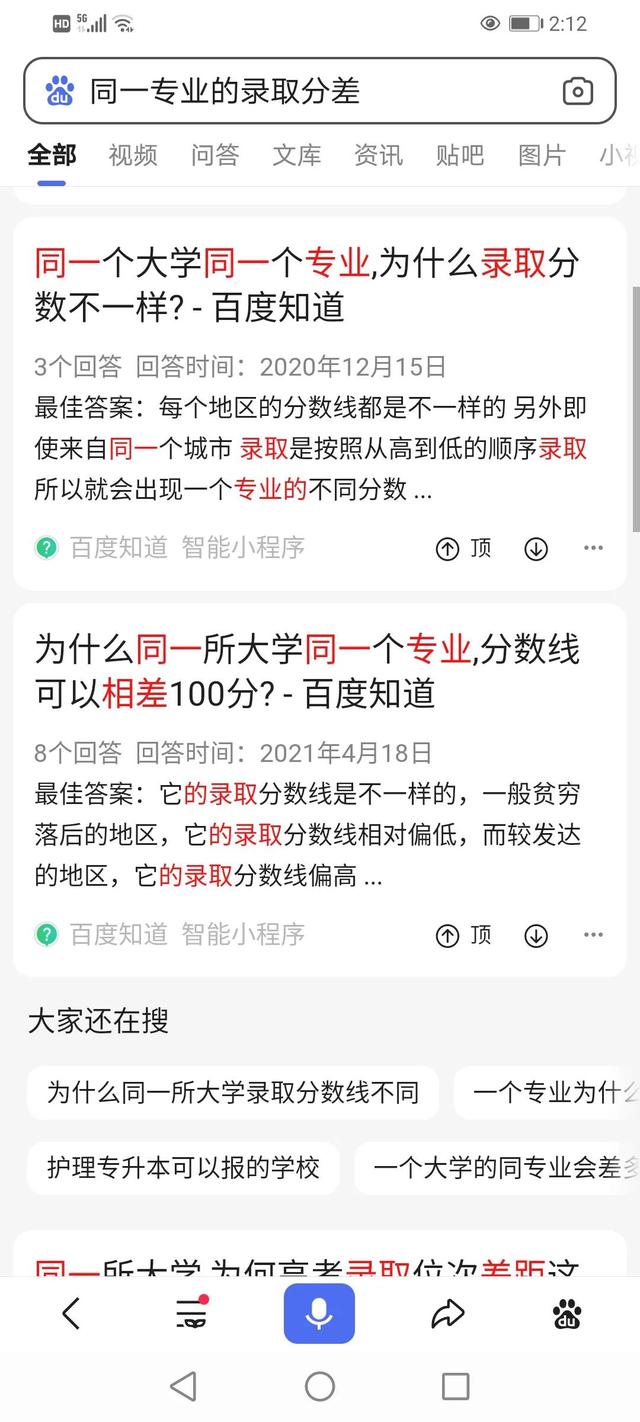This screenshot has width=640, height=1422.
Task: Tap the system home button
Action: point(320,1386)
